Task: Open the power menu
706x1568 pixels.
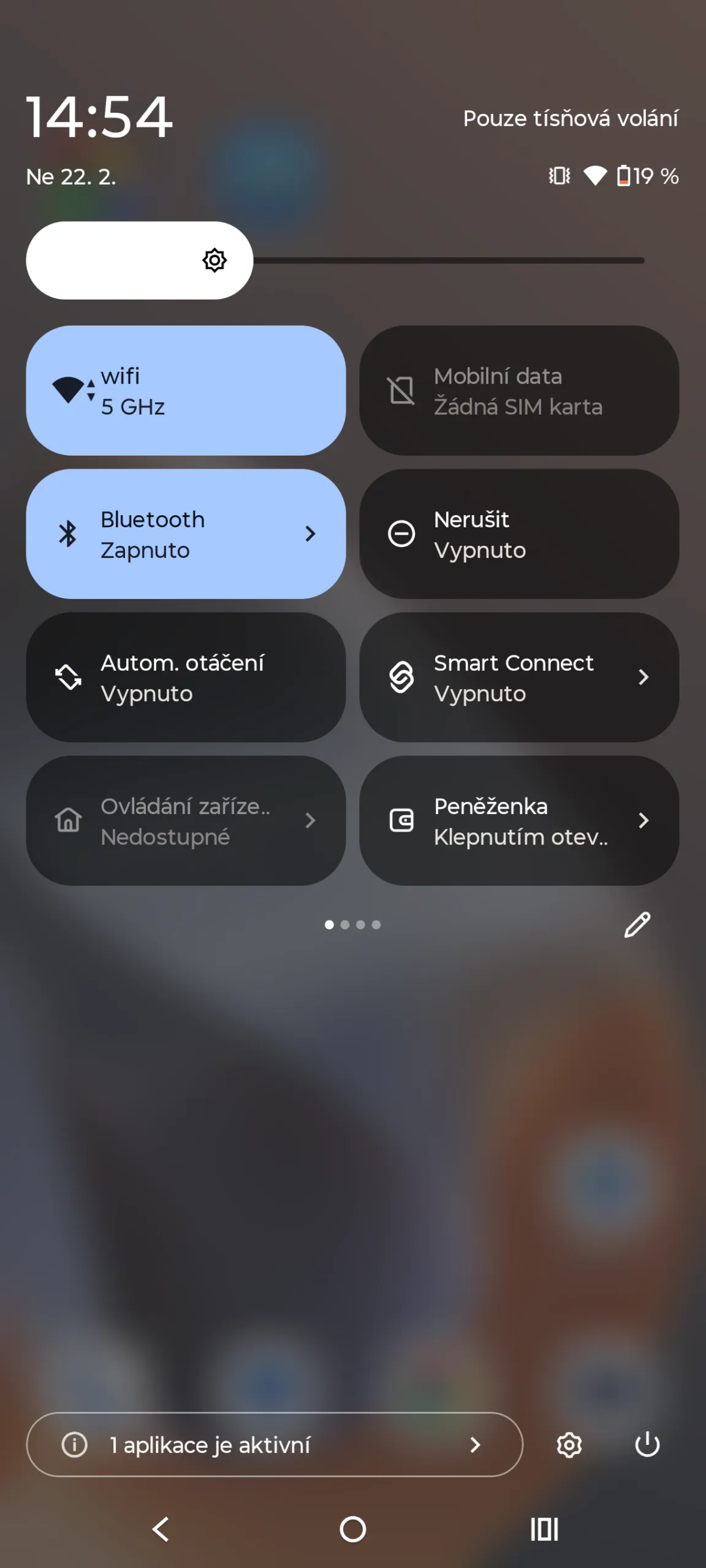Action: (x=647, y=1445)
